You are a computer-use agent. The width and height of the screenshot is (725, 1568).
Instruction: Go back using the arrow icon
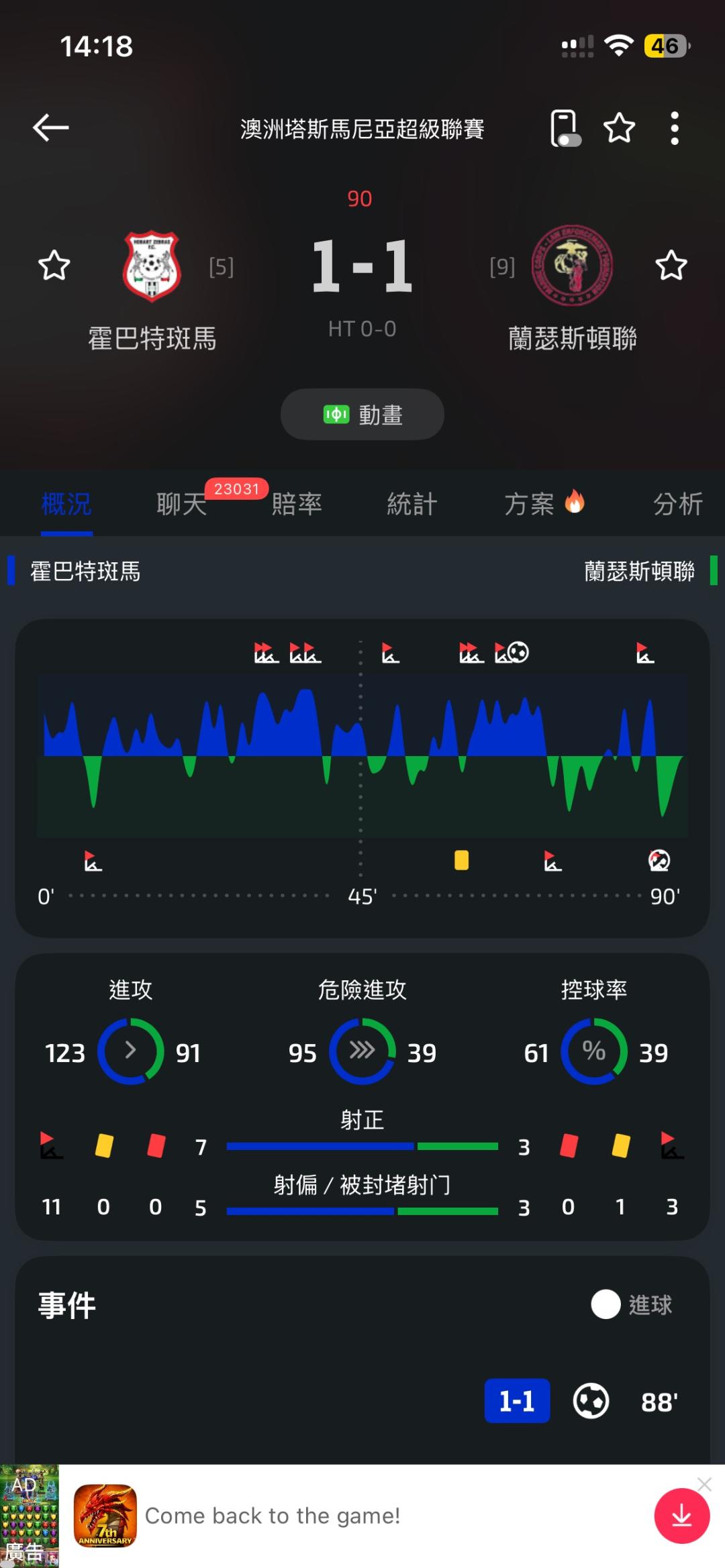pos(51,127)
